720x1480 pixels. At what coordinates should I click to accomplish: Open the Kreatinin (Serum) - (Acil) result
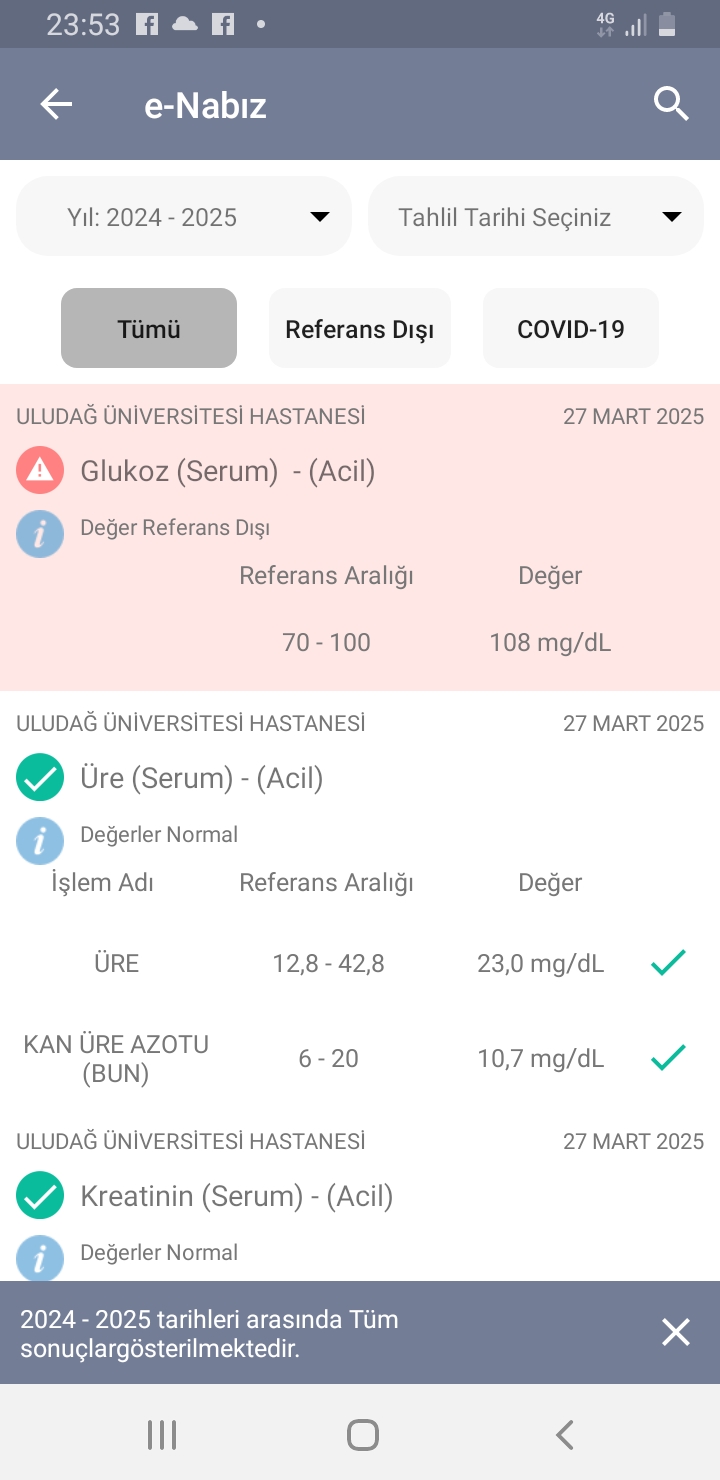click(x=237, y=1196)
